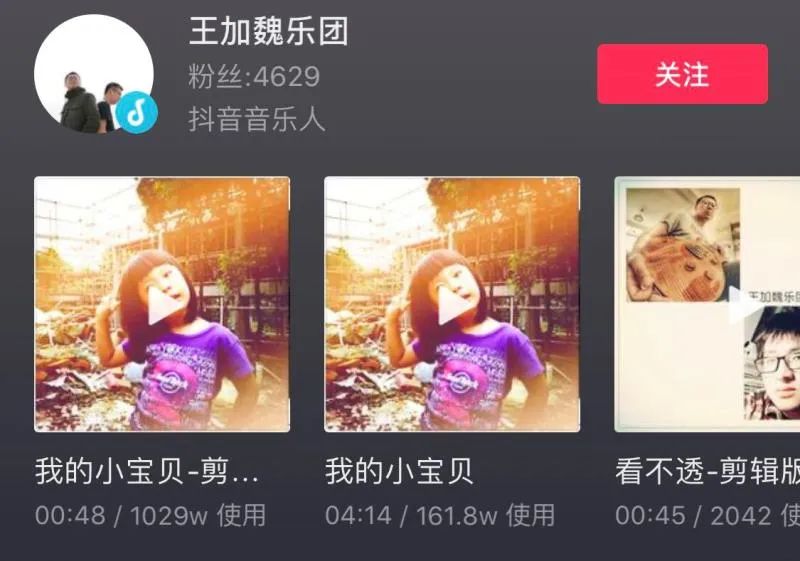
Task: Play the 00:48 我的小宝贝-剪… clip
Action: pyautogui.click(x=162, y=305)
